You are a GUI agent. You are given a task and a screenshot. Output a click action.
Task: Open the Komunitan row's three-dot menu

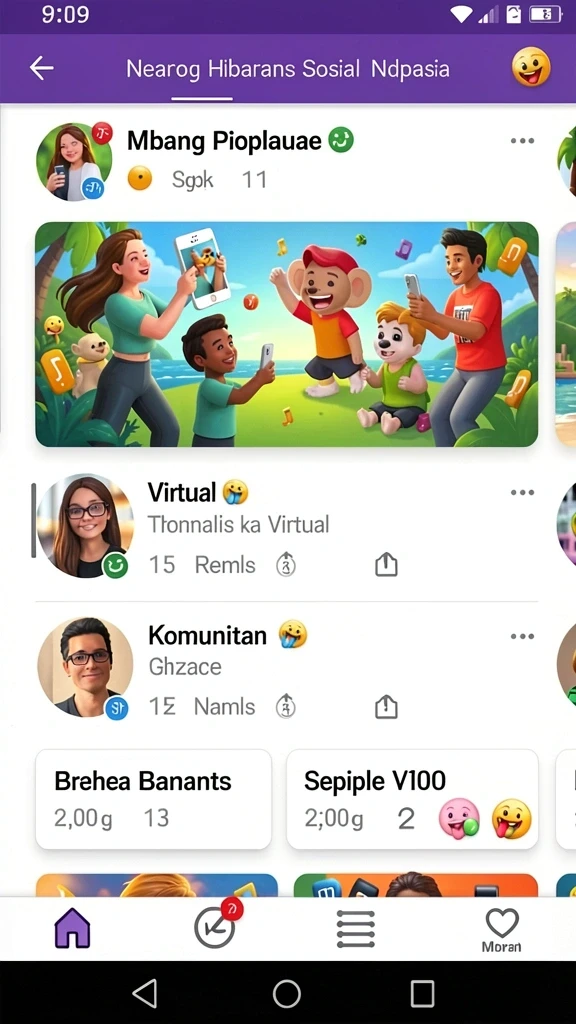click(x=522, y=636)
